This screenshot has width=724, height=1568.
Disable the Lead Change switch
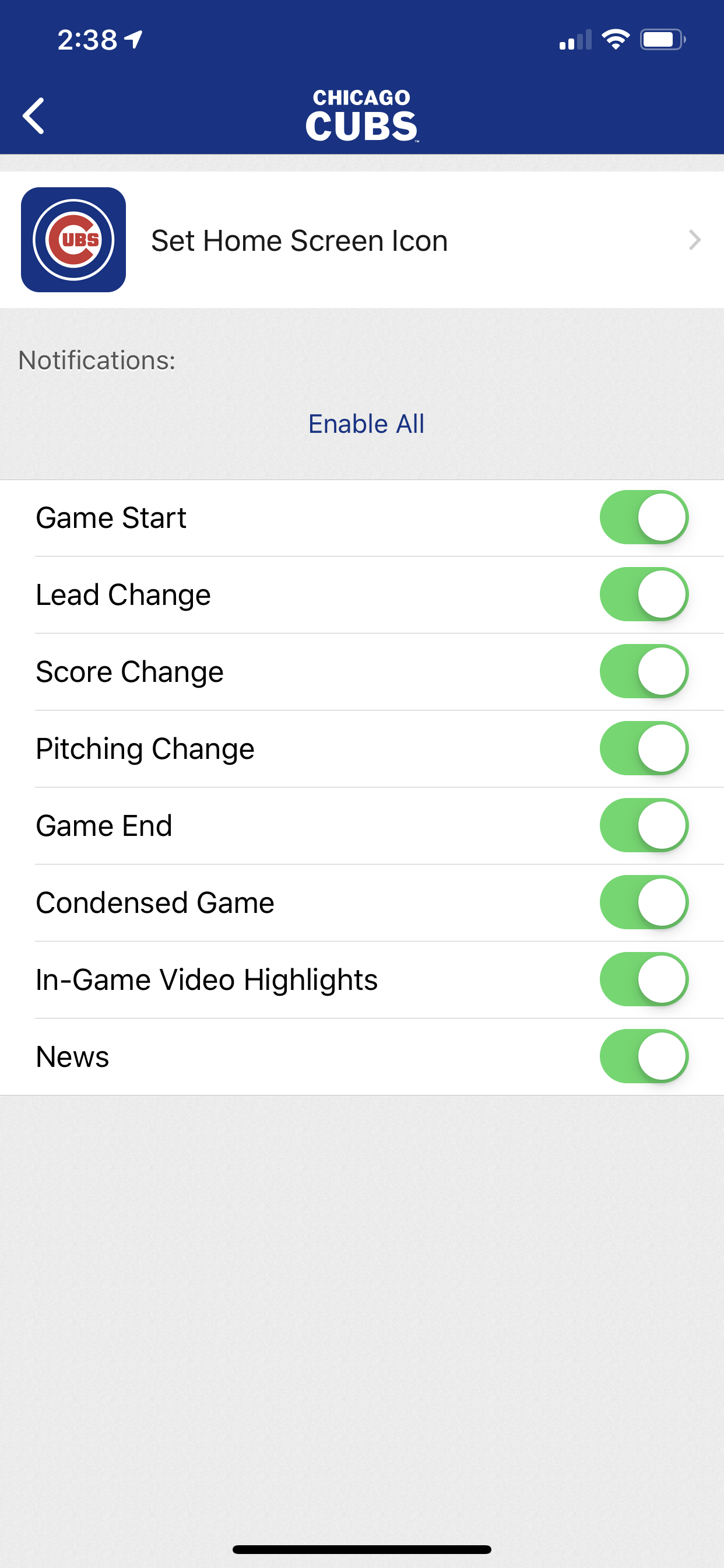[x=644, y=594]
